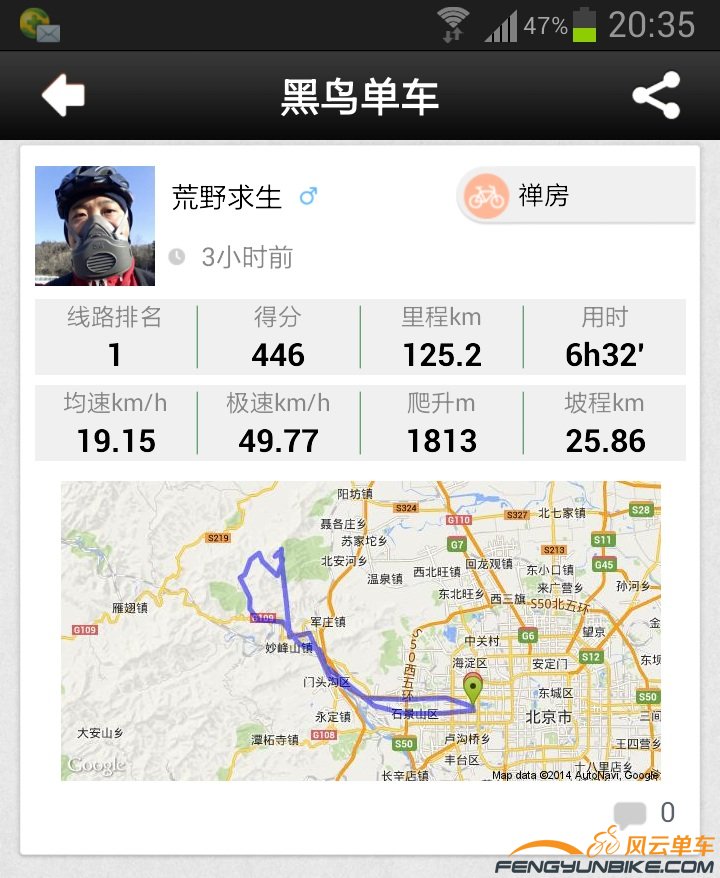Select the 得分 score cell showing 446
The image size is (720, 878).
click(277, 336)
